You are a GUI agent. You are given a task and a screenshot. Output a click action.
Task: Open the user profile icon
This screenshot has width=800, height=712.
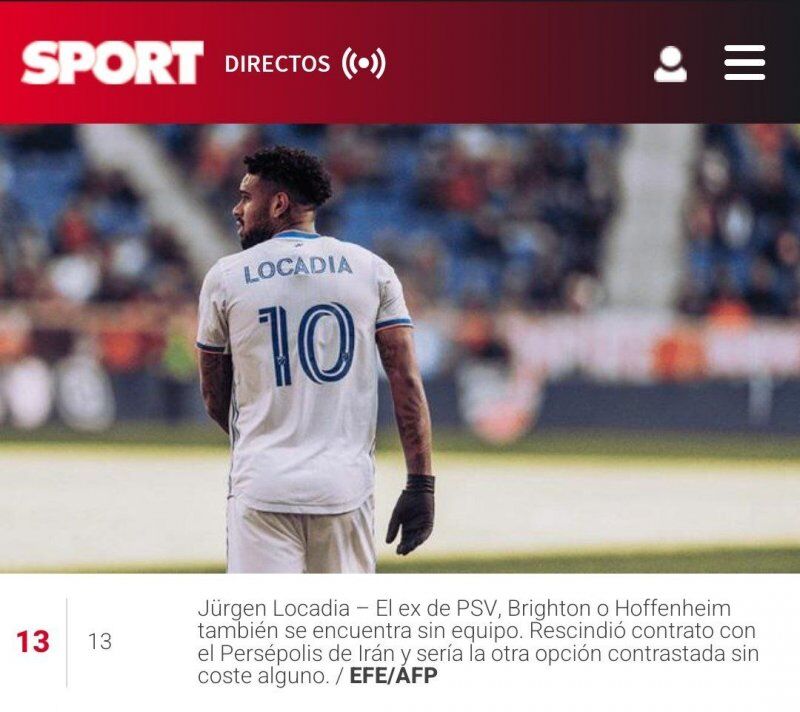pyautogui.click(x=670, y=64)
